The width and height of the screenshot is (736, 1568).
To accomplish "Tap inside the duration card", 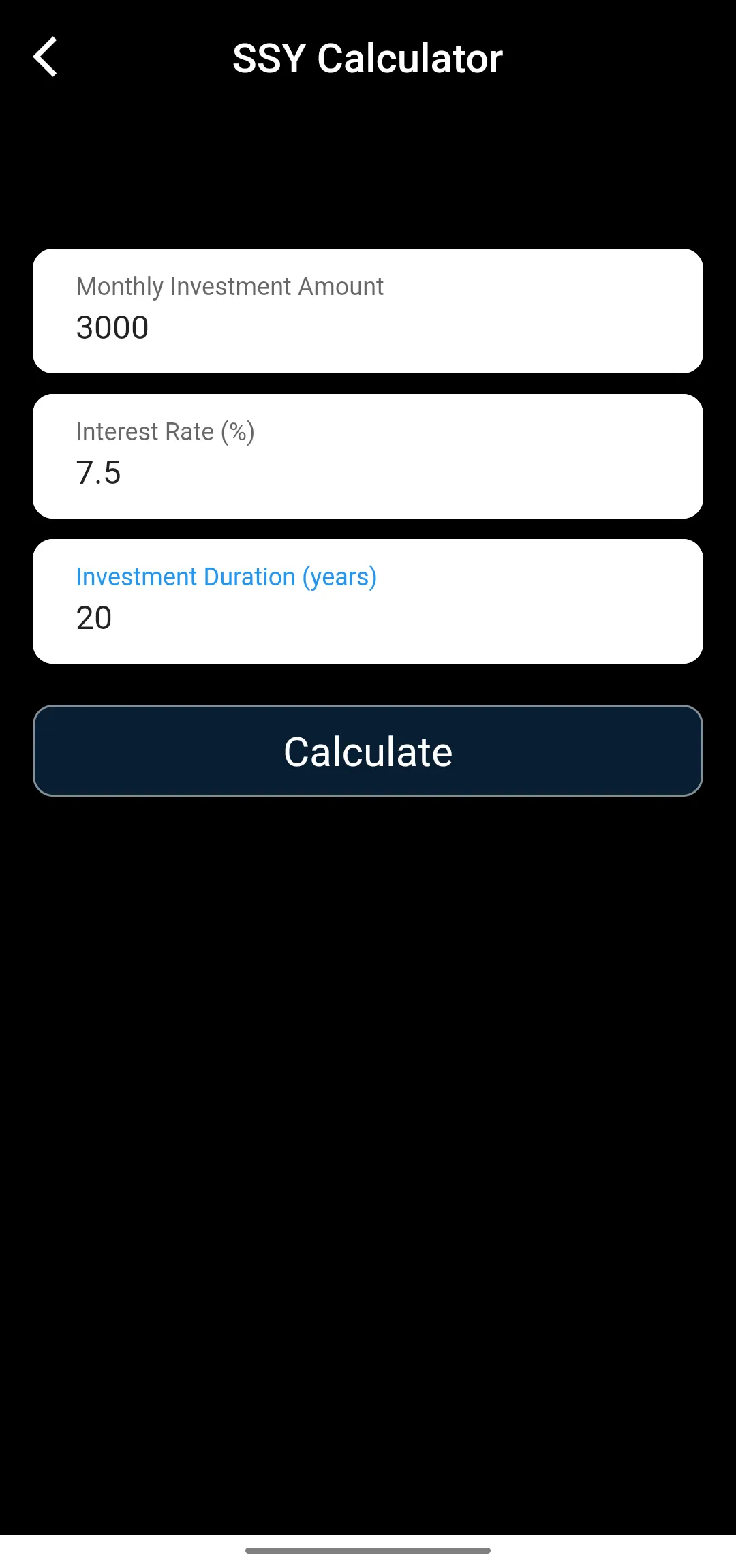I will coord(368,600).
